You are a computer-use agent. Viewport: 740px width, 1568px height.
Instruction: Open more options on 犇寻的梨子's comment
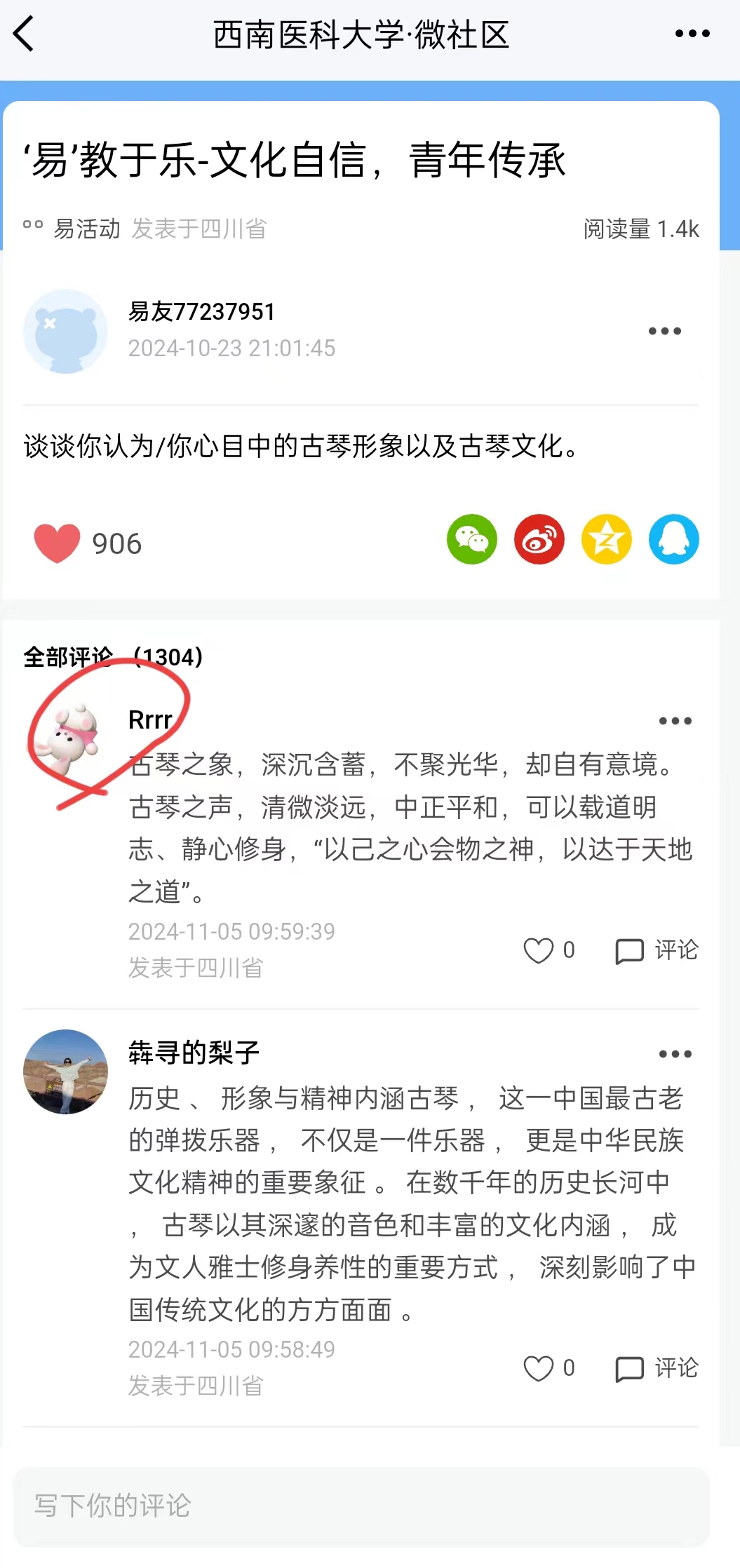(675, 1054)
